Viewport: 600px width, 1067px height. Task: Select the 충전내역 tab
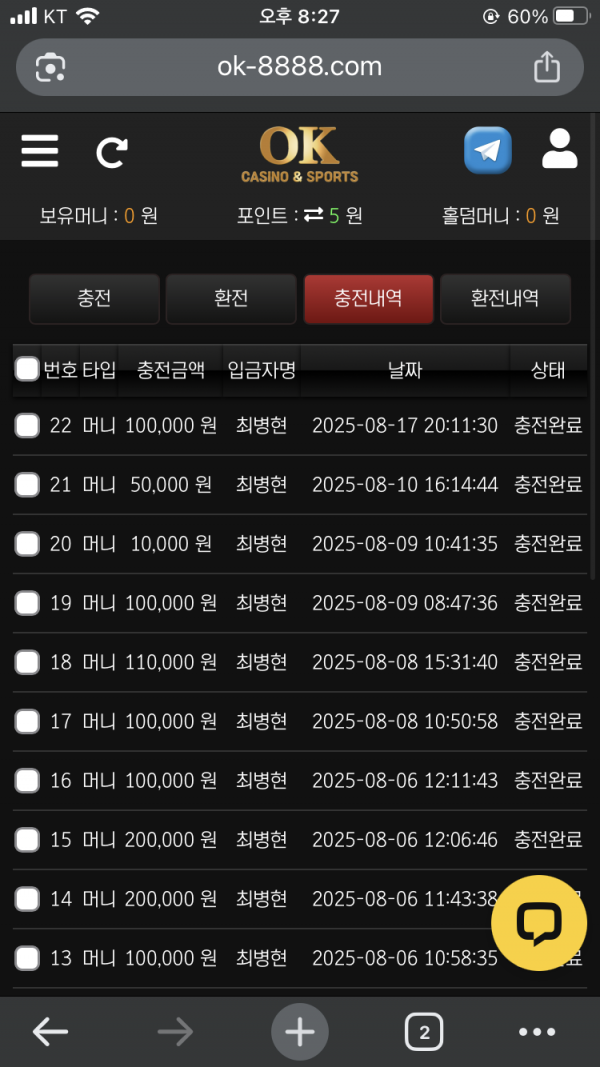368,299
